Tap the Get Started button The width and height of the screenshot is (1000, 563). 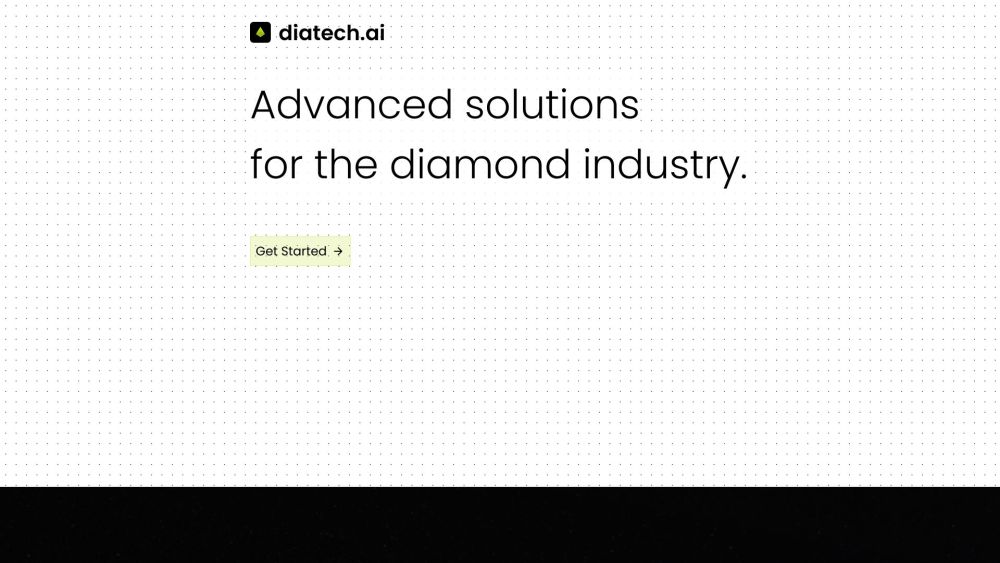point(299,251)
